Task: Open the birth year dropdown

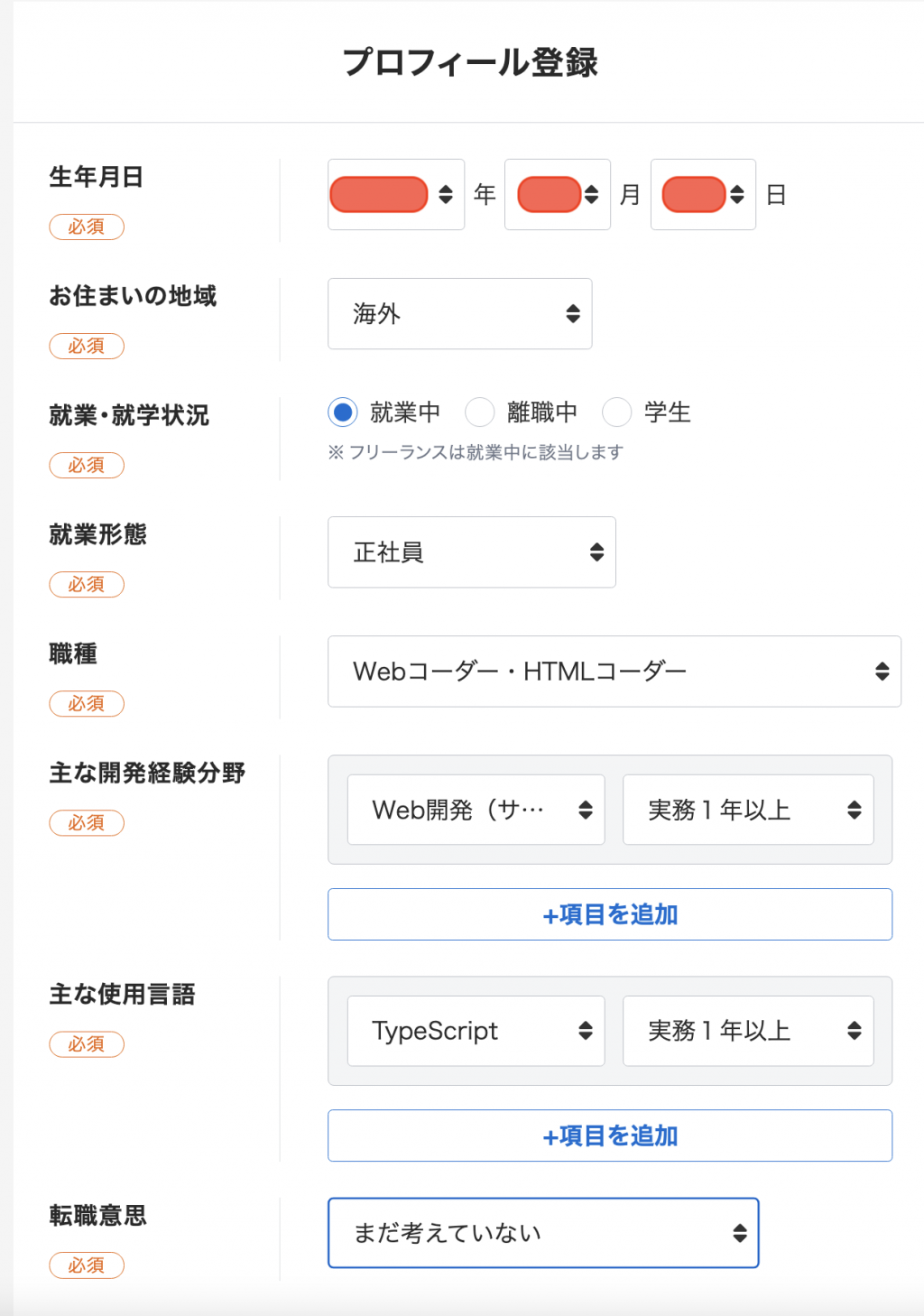Action: [x=395, y=195]
